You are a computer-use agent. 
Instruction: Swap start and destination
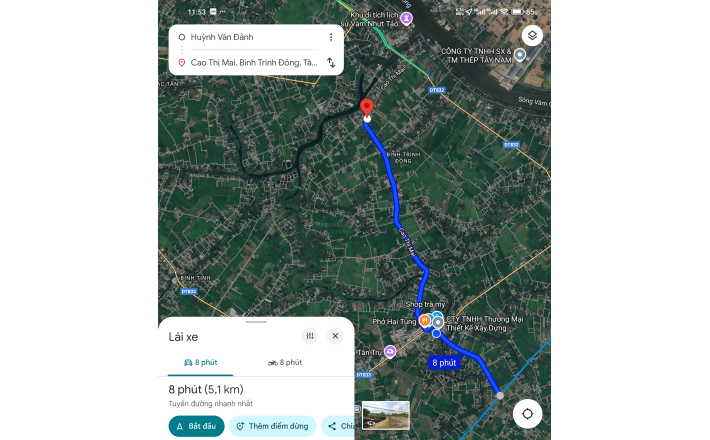coord(331,62)
